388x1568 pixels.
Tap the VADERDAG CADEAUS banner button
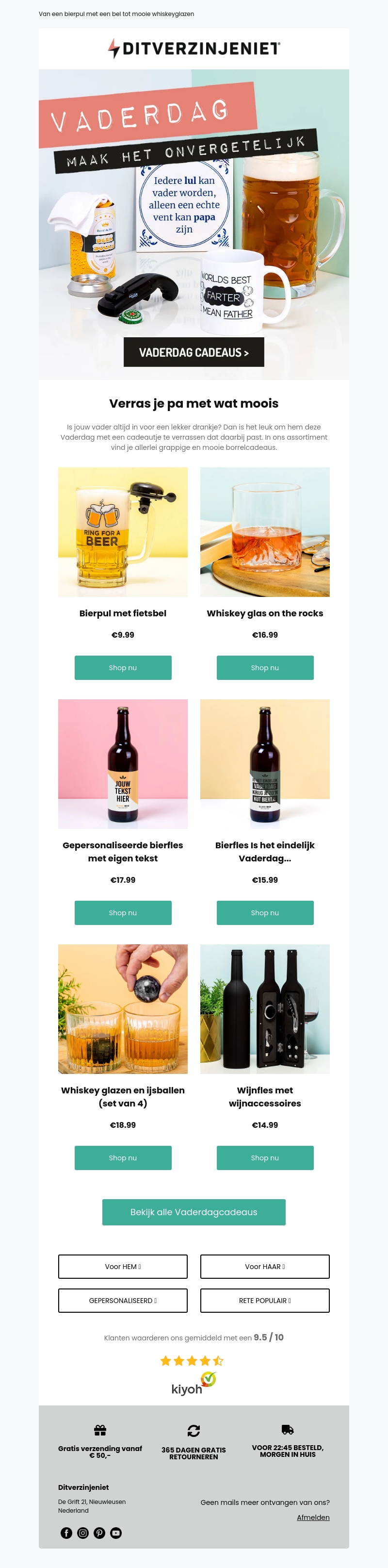pos(194,352)
